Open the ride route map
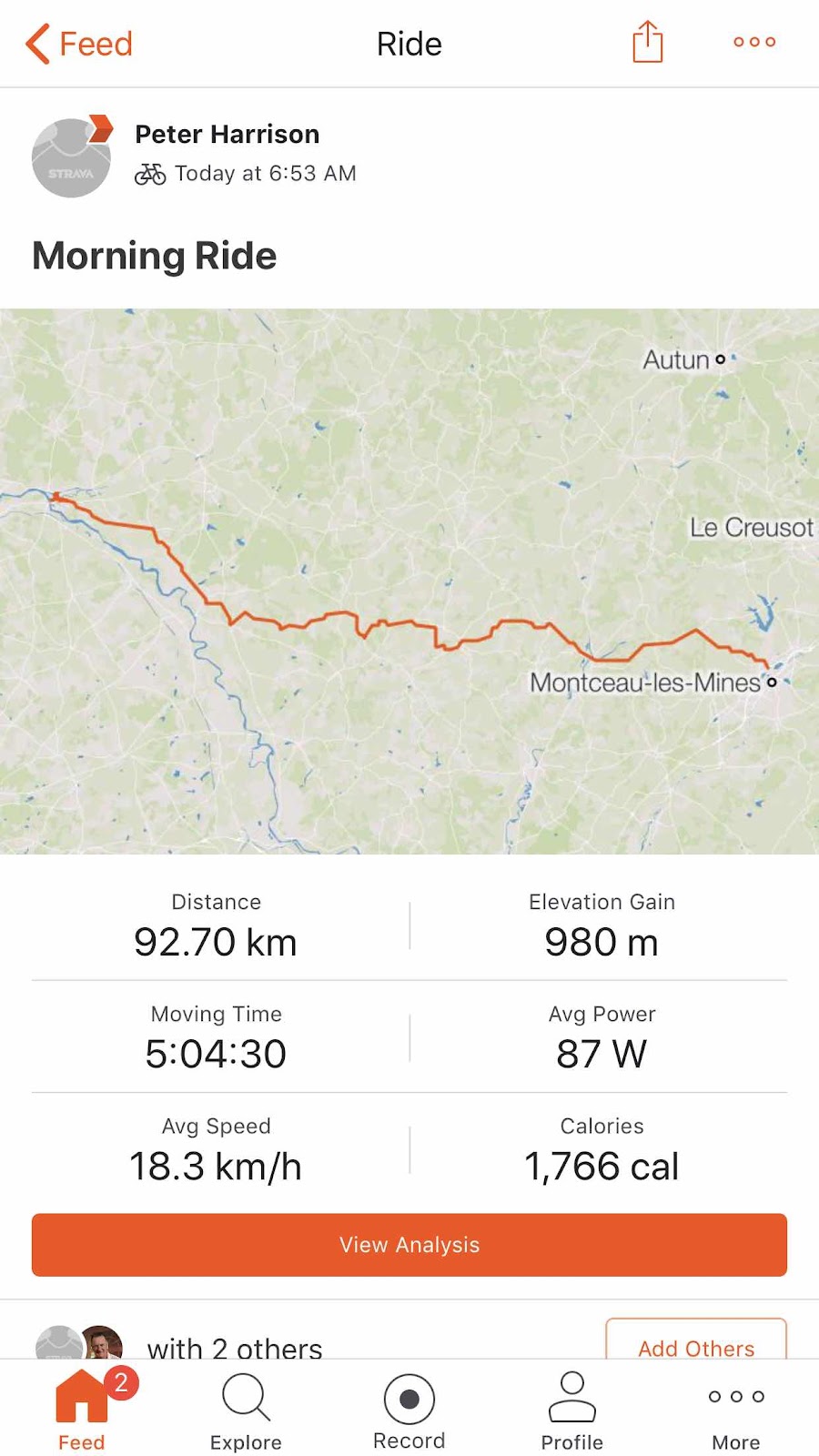Viewport: 819px width, 1456px height. point(409,581)
